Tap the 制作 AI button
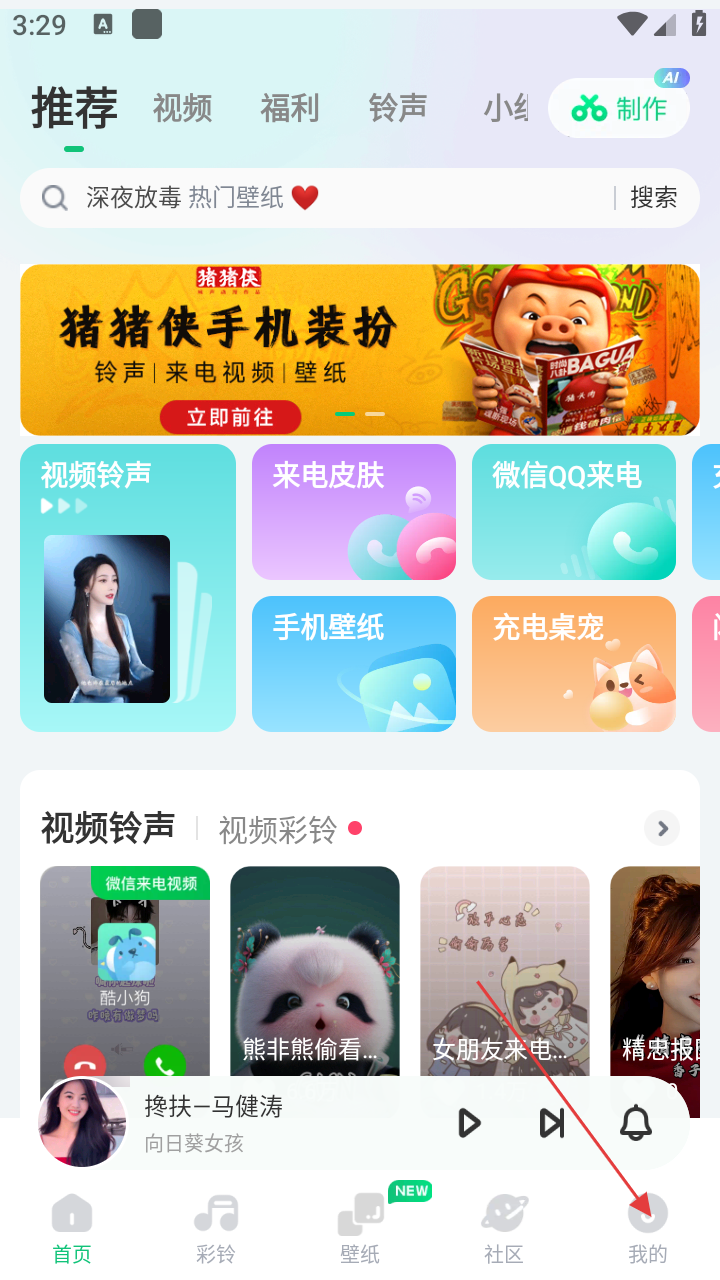This screenshot has height=1280, width=720. click(619, 109)
